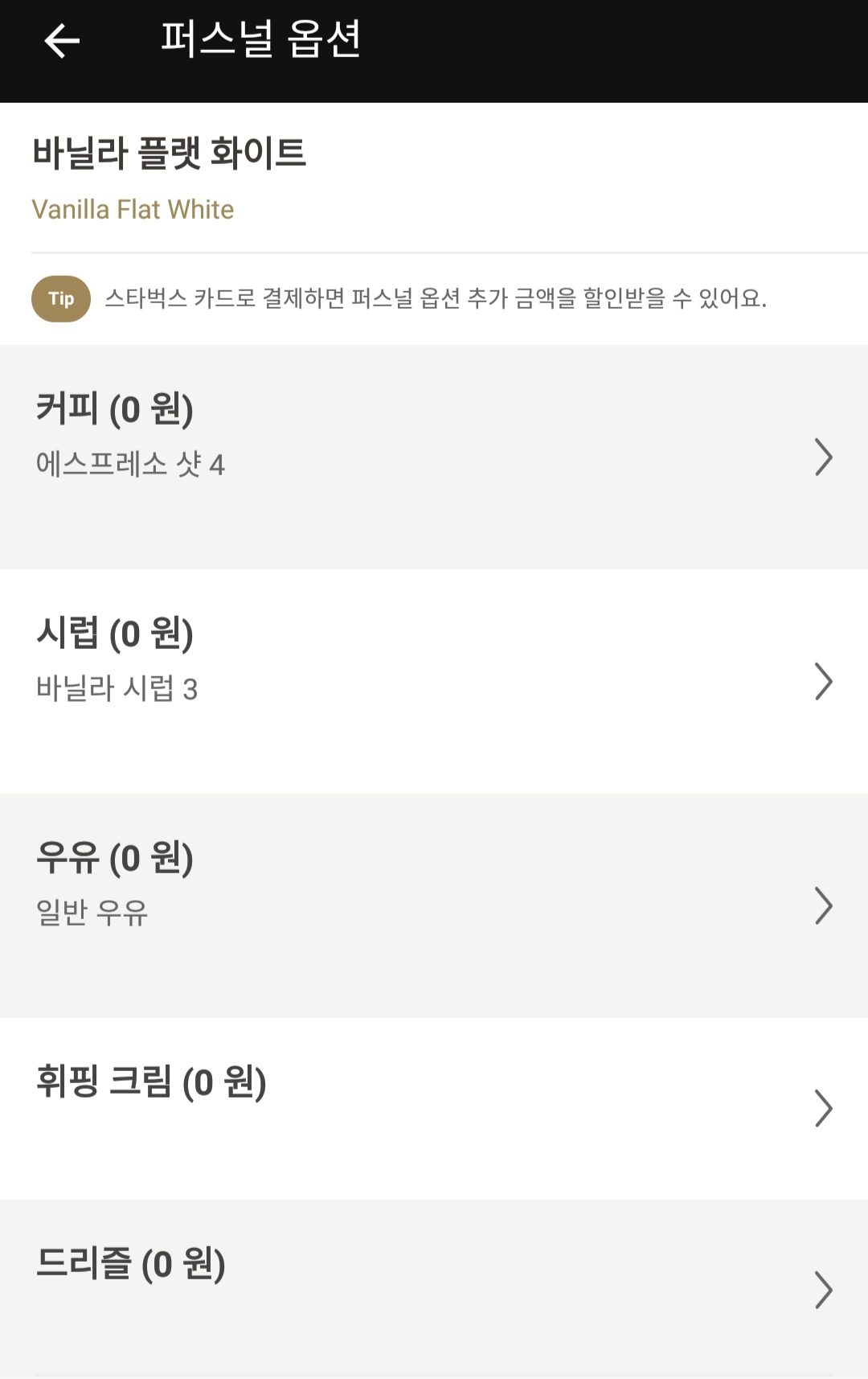Screen dimensions: 868x1379
Task: Go back from the 퍼스널 옵션 screen
Action: [62, 40]
